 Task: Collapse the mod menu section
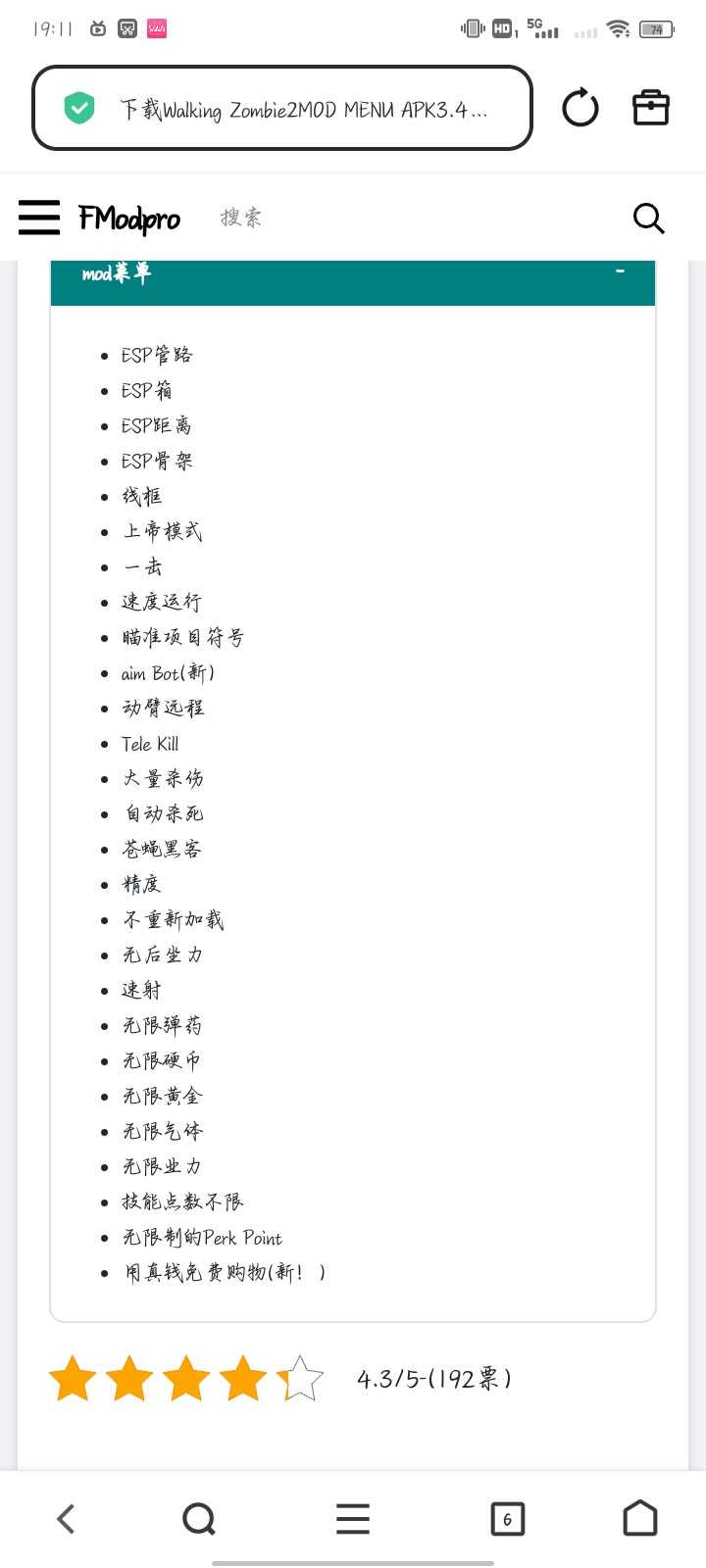(x=620, y=271)
